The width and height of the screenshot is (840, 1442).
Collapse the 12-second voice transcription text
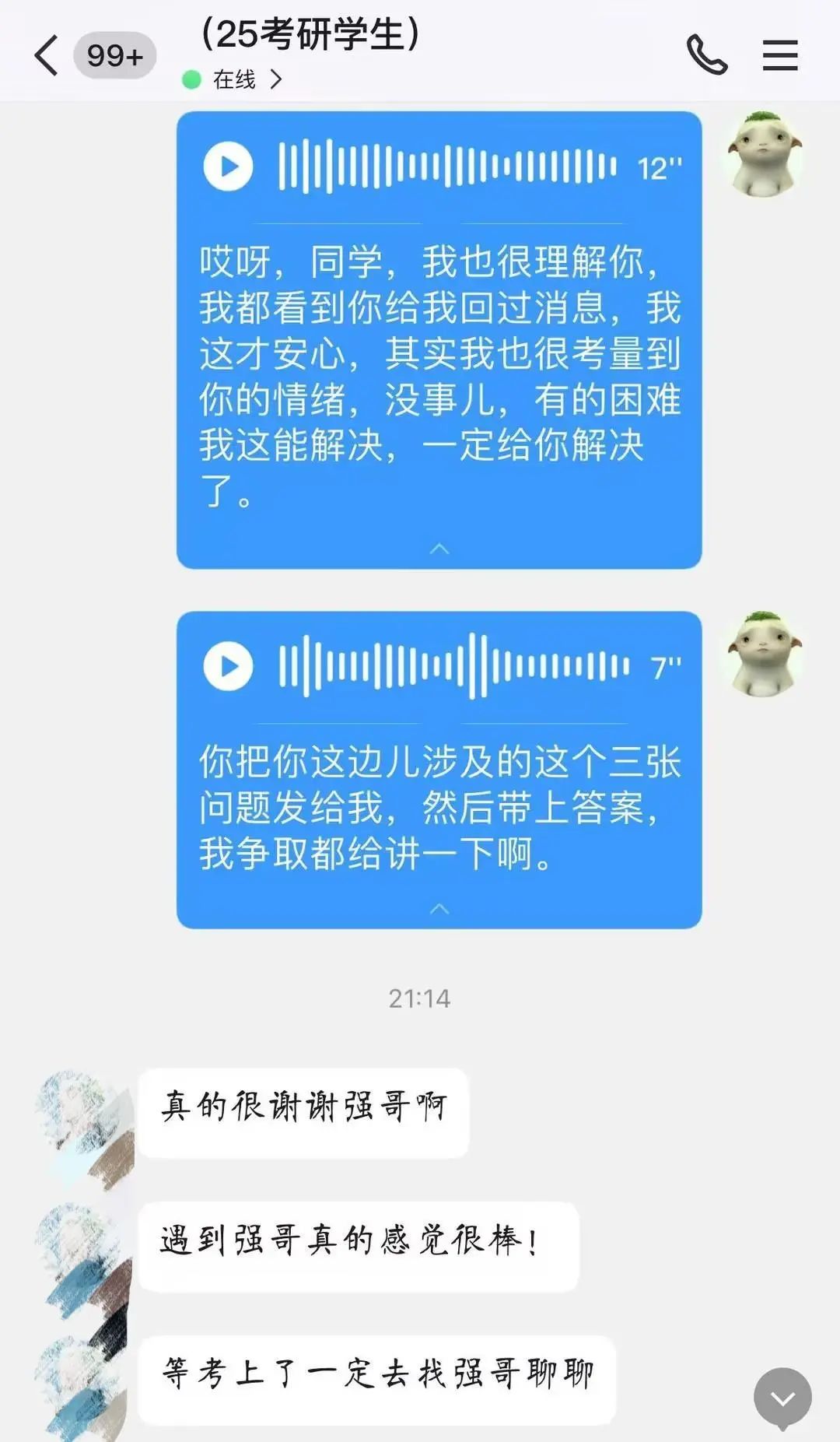tap(439, 547)
